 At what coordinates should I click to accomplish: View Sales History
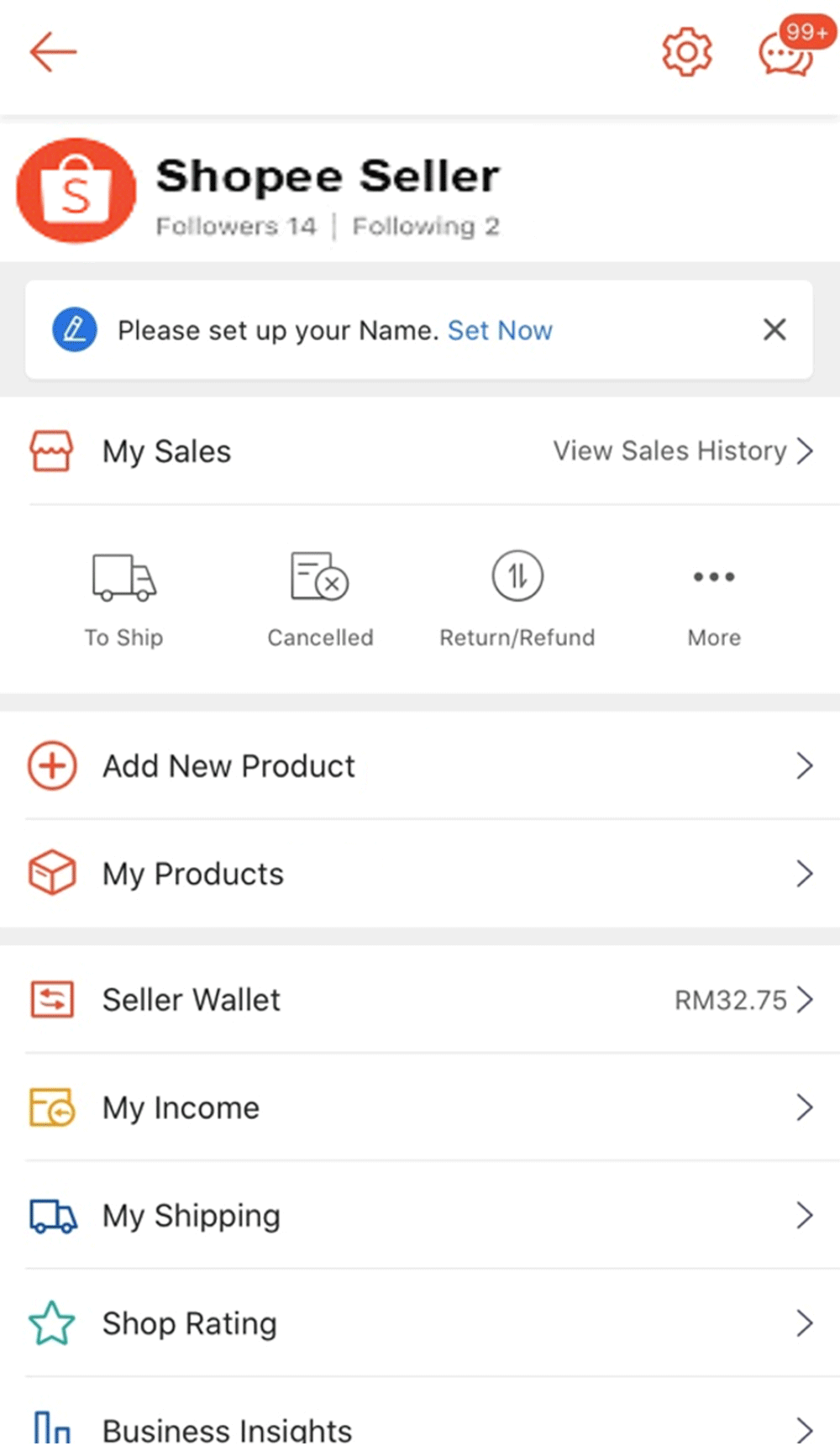[x=682, y=451]
